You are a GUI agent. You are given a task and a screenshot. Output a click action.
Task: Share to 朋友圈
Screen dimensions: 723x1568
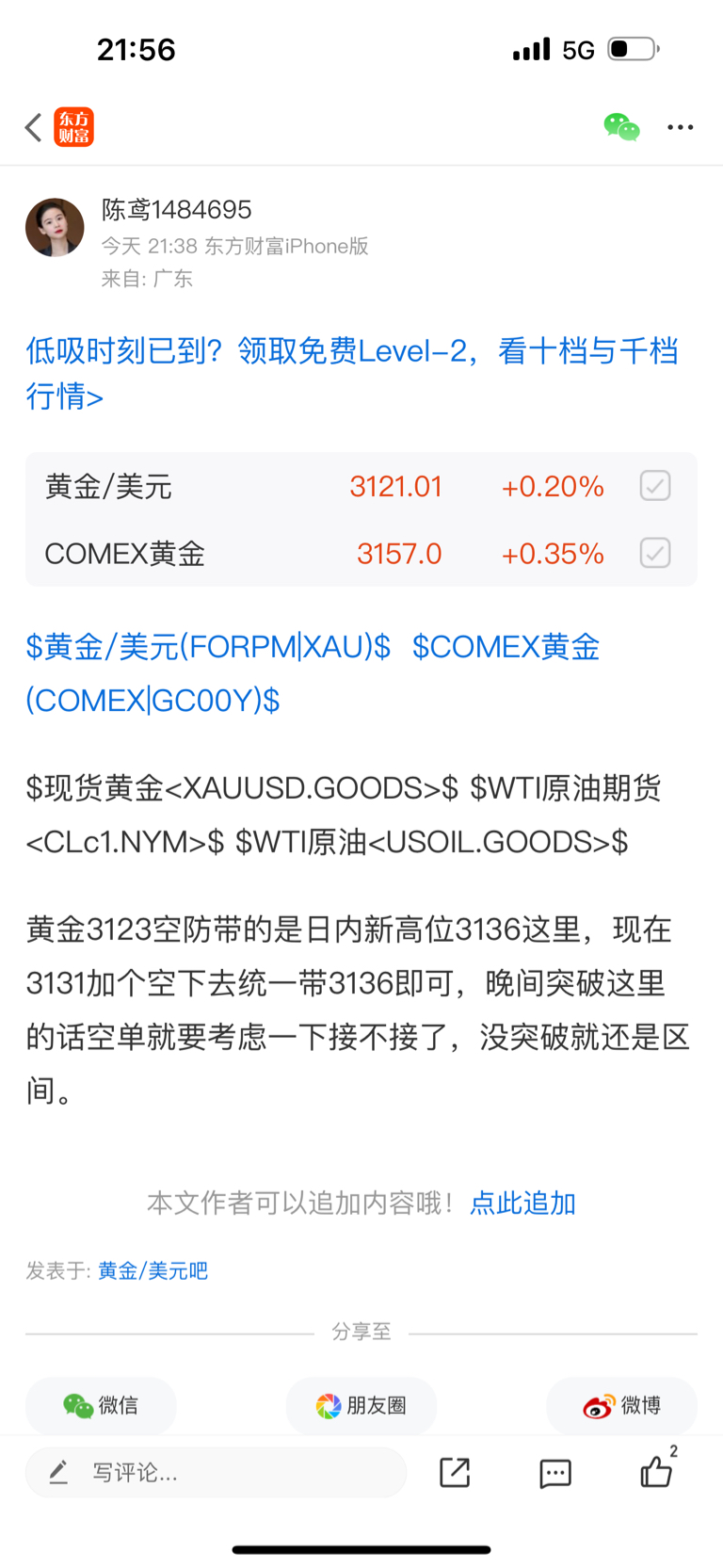[x=361, y=1405]
